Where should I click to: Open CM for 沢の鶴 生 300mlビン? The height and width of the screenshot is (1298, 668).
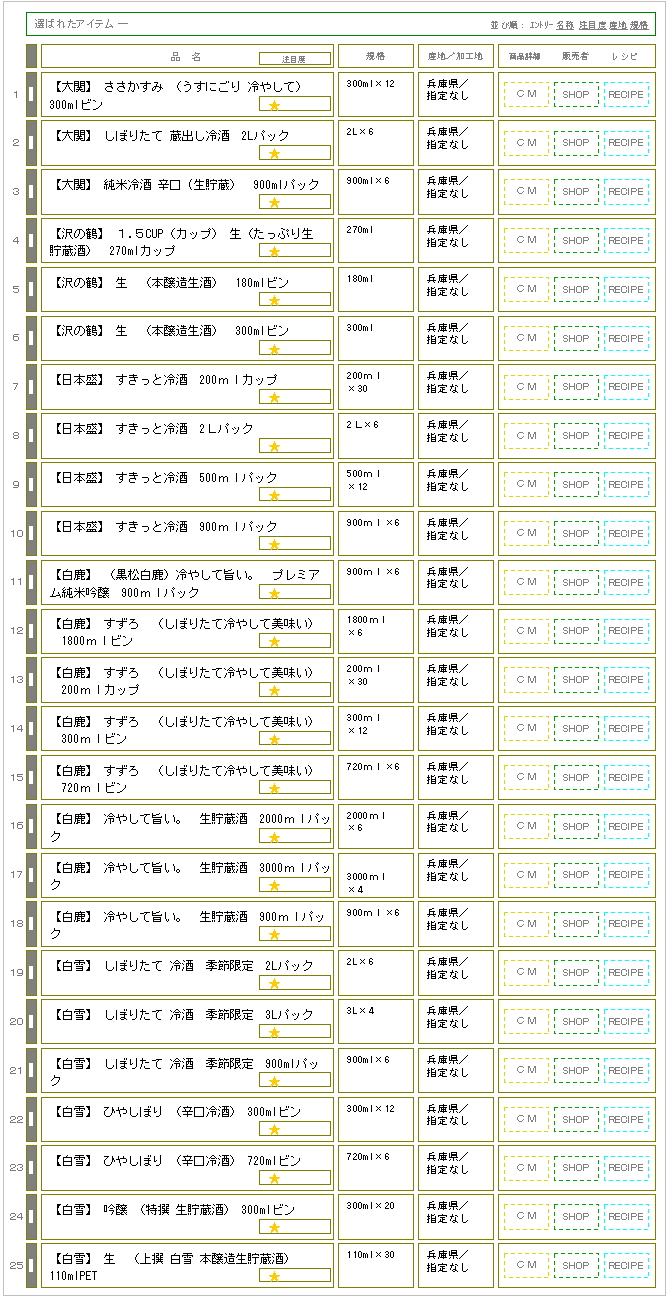(526, 339)
